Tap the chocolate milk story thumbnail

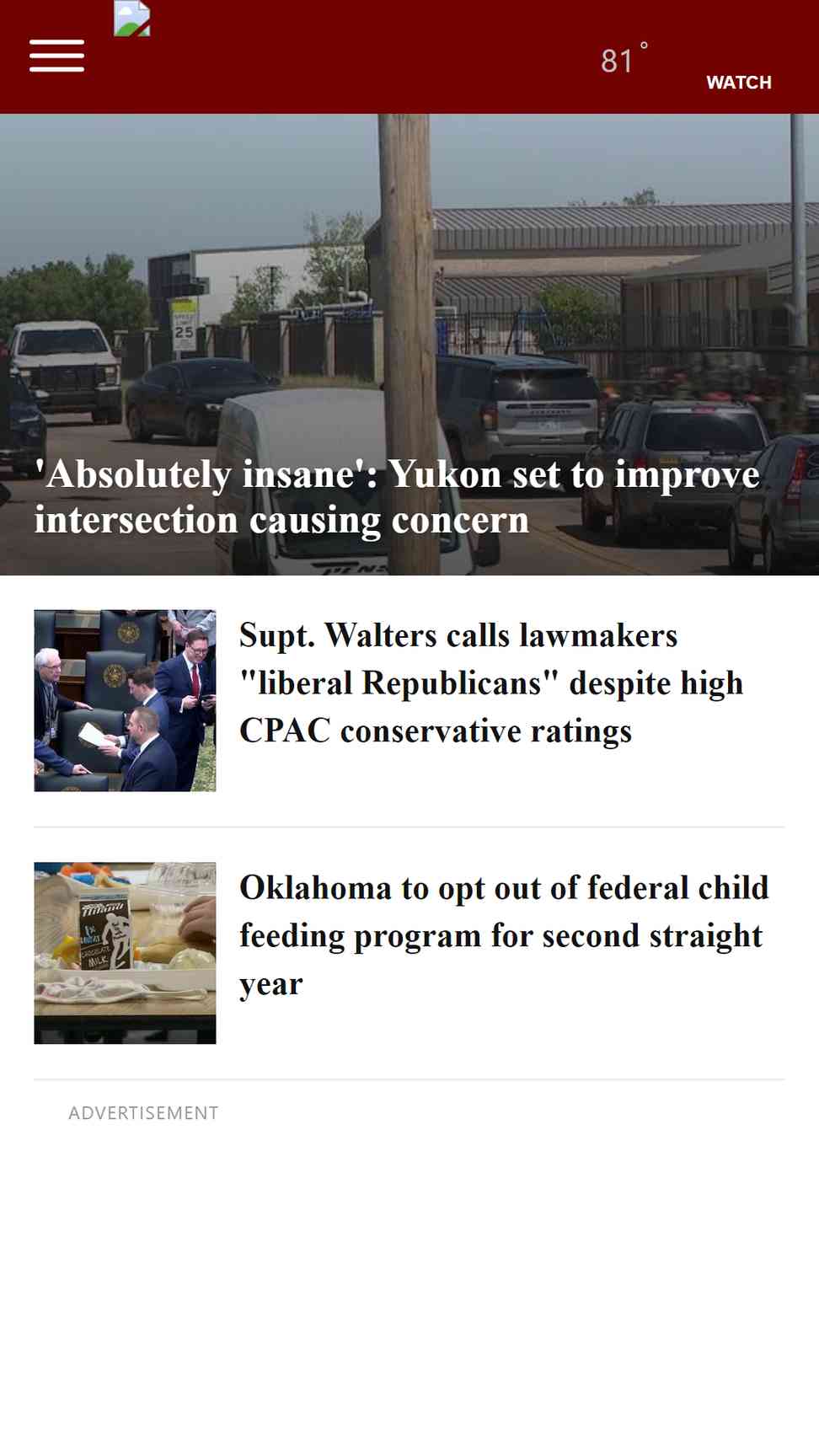(x=125, y=953)
